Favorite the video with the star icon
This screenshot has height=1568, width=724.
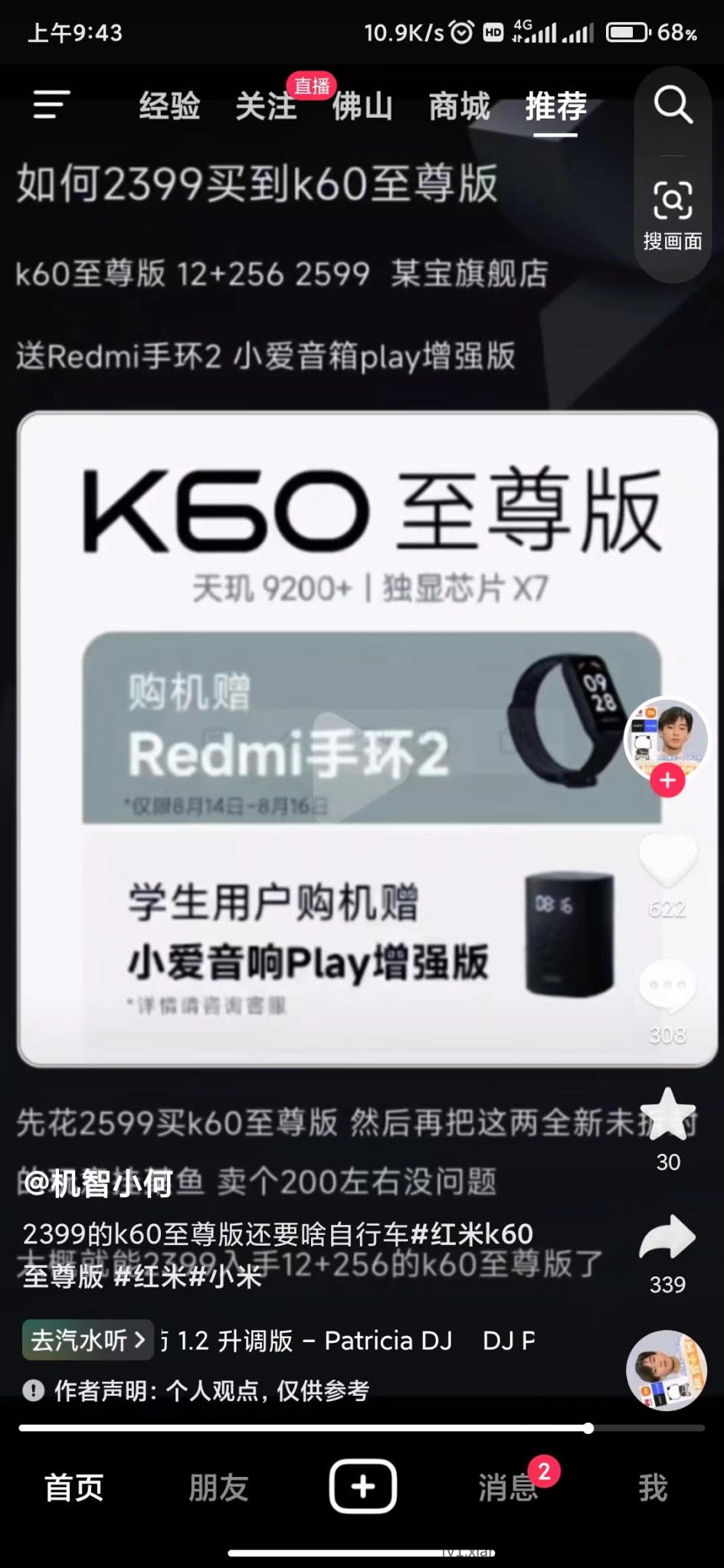(667, 1115)
